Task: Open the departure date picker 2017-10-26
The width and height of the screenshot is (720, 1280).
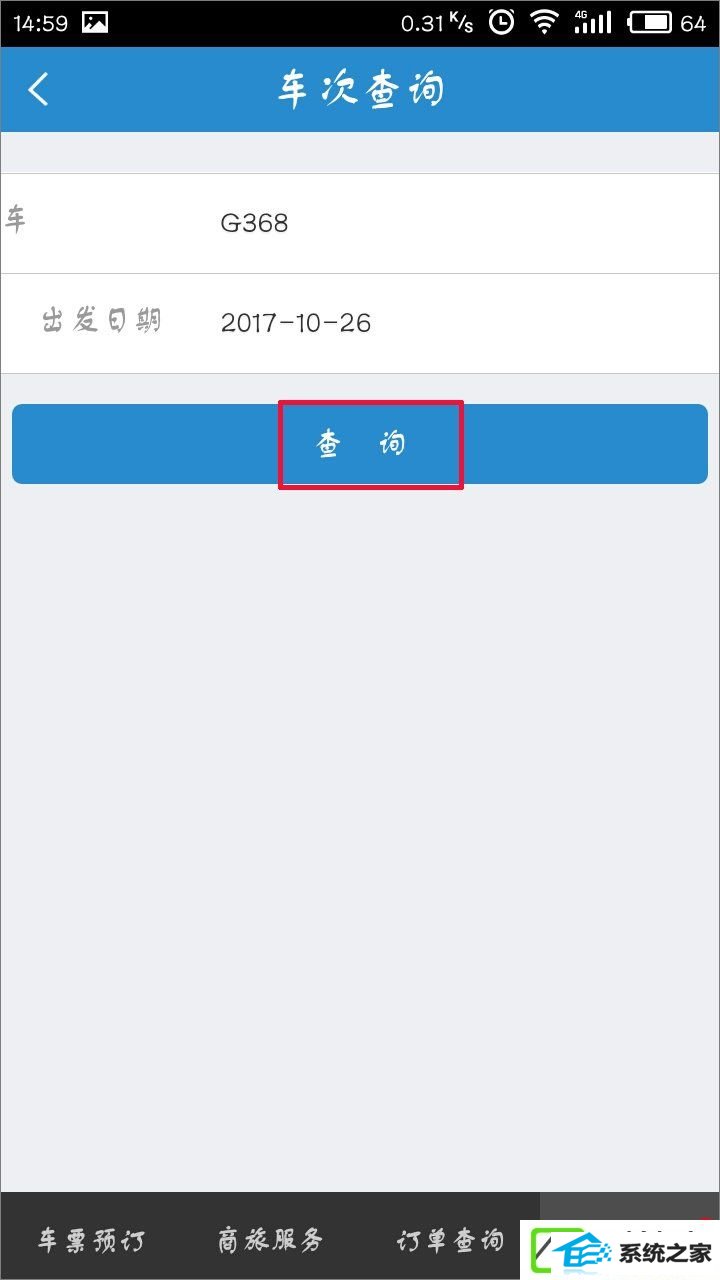Action: (x=360, y=323)
